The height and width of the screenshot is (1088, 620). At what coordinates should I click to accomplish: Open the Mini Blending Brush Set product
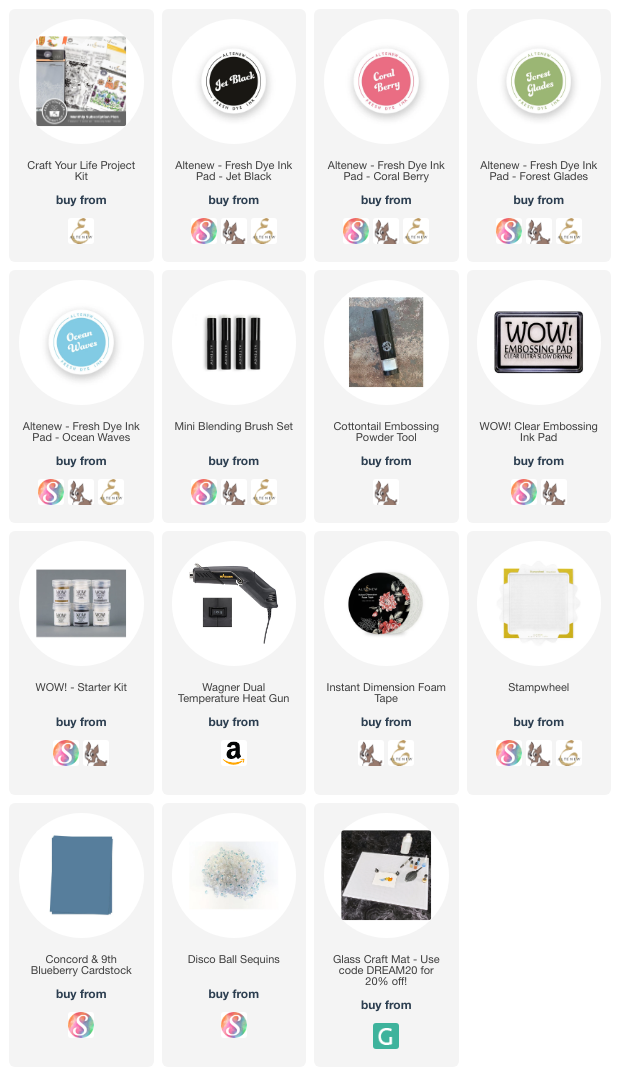pos(234,342)
